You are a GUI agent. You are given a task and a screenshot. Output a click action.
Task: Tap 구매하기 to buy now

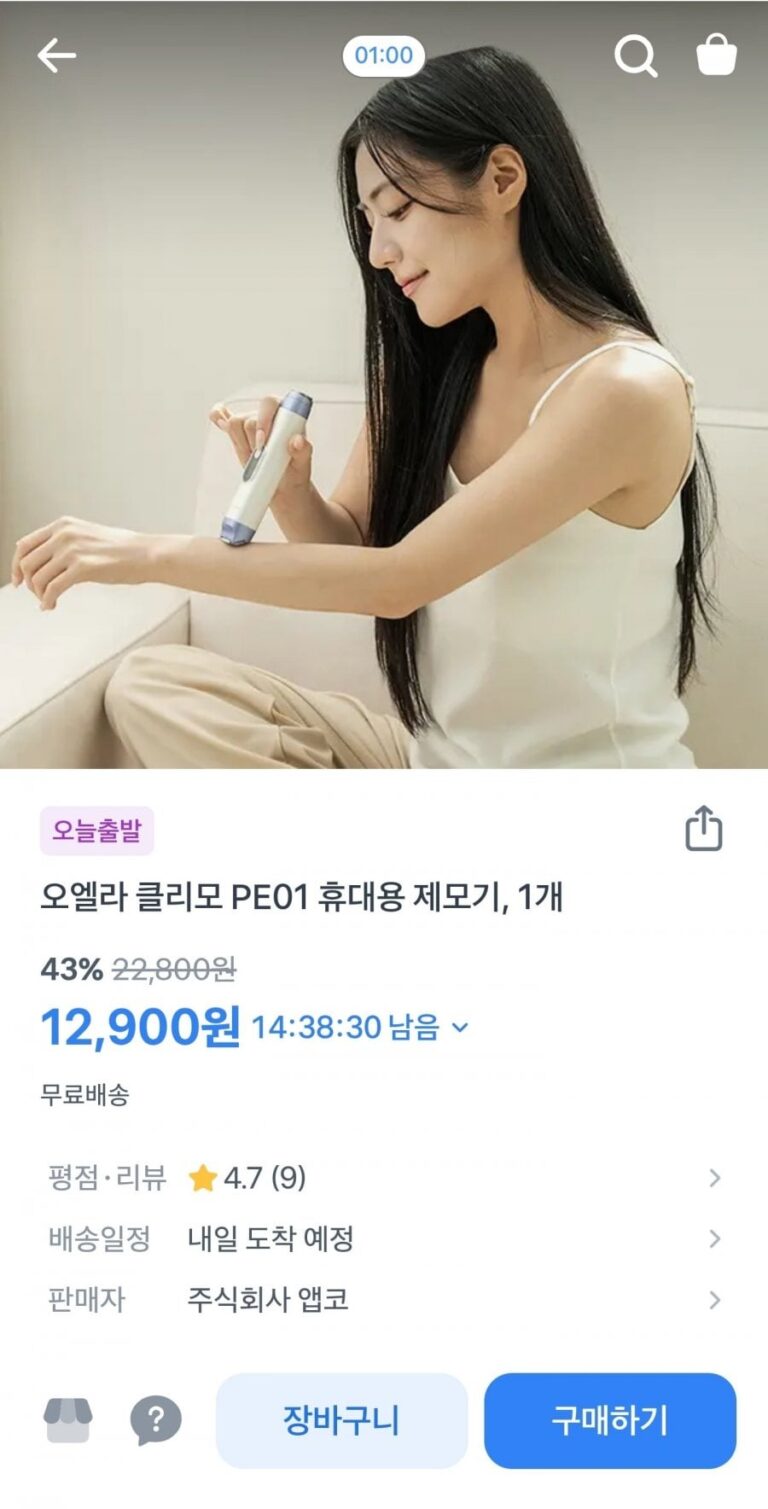pos(610,1420)
